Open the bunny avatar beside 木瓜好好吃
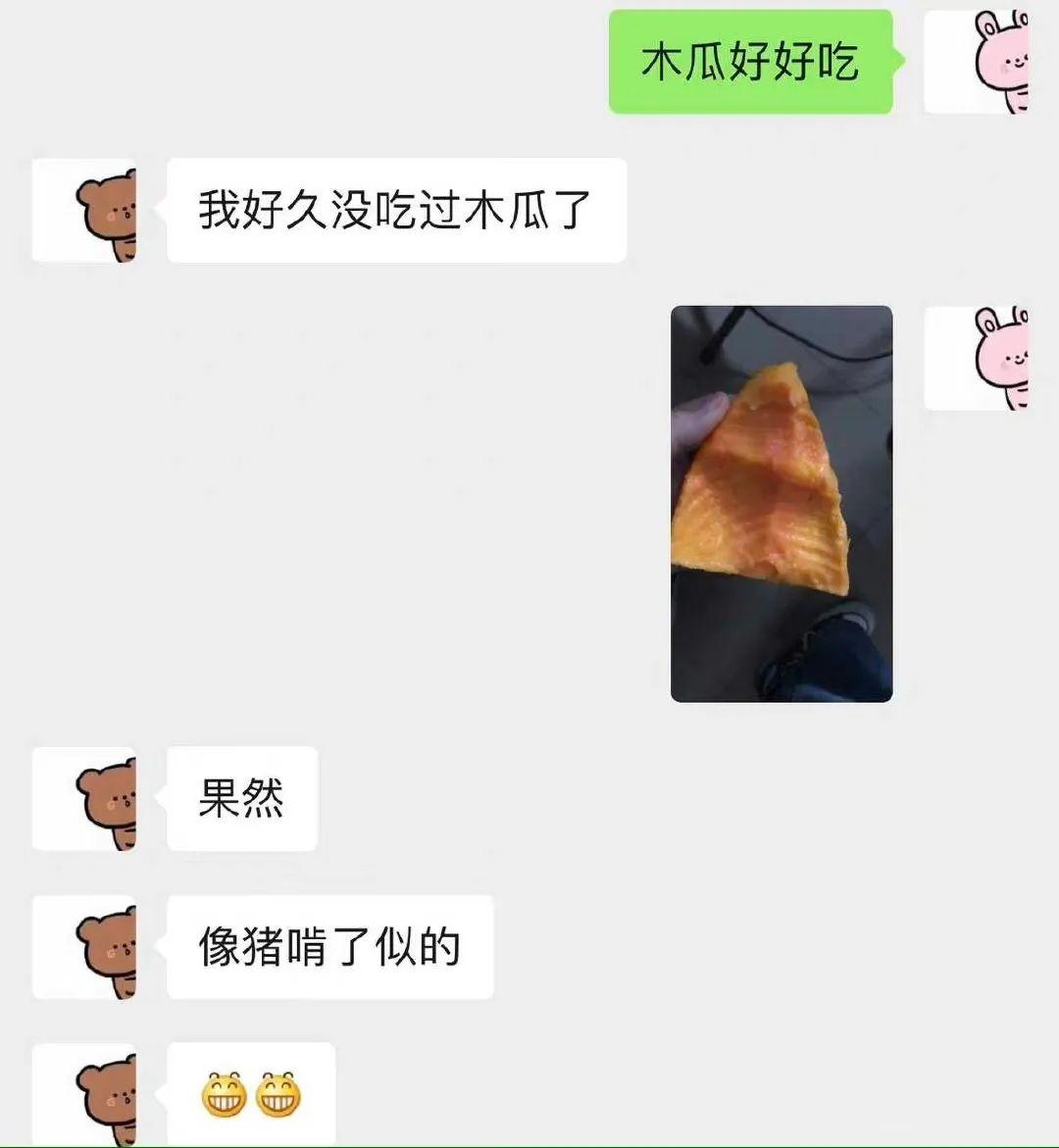The width and height of the screenshot is (1059, 1148). pyautogui.click(x=976, y=62)
